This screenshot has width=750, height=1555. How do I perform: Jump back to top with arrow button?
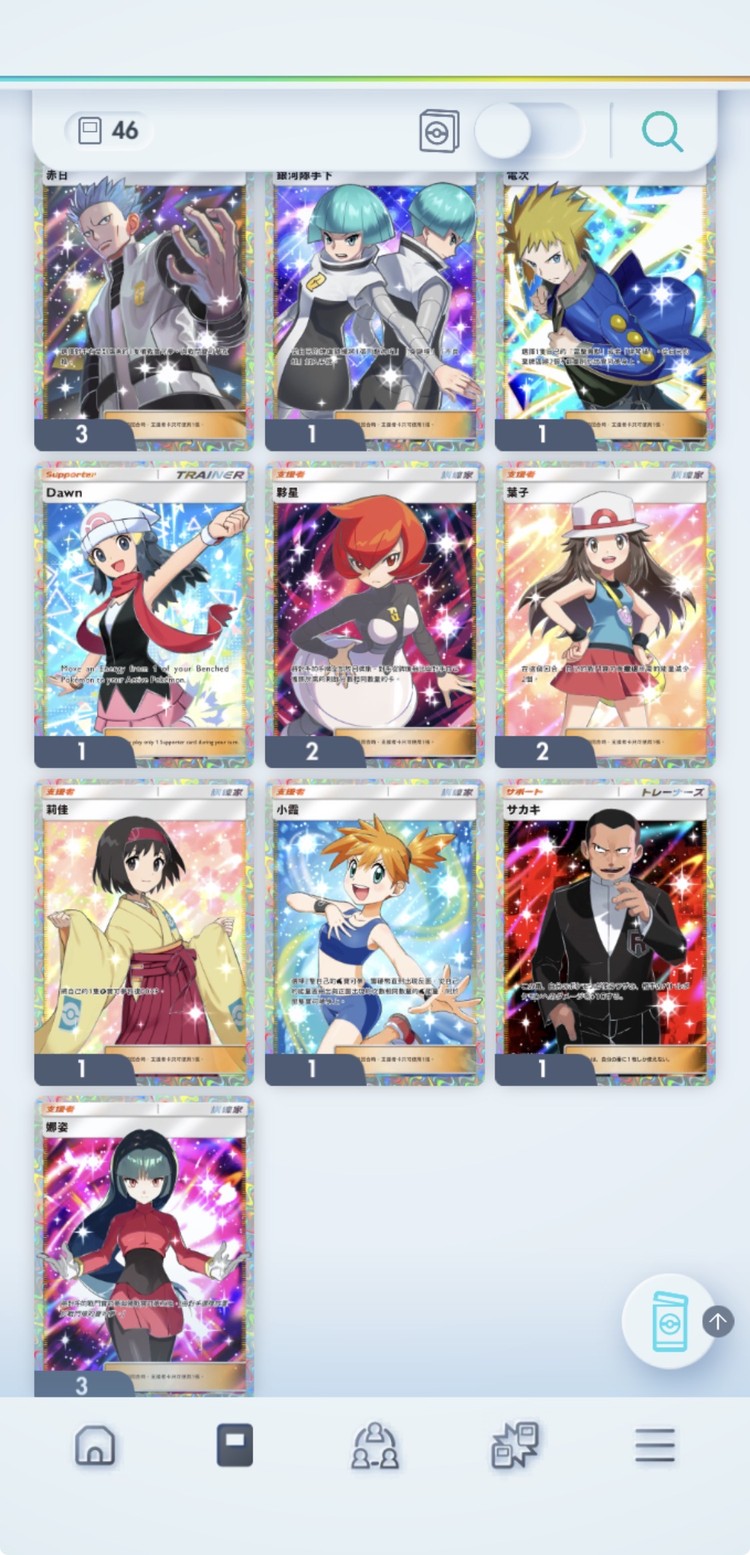click(718, 1321)
